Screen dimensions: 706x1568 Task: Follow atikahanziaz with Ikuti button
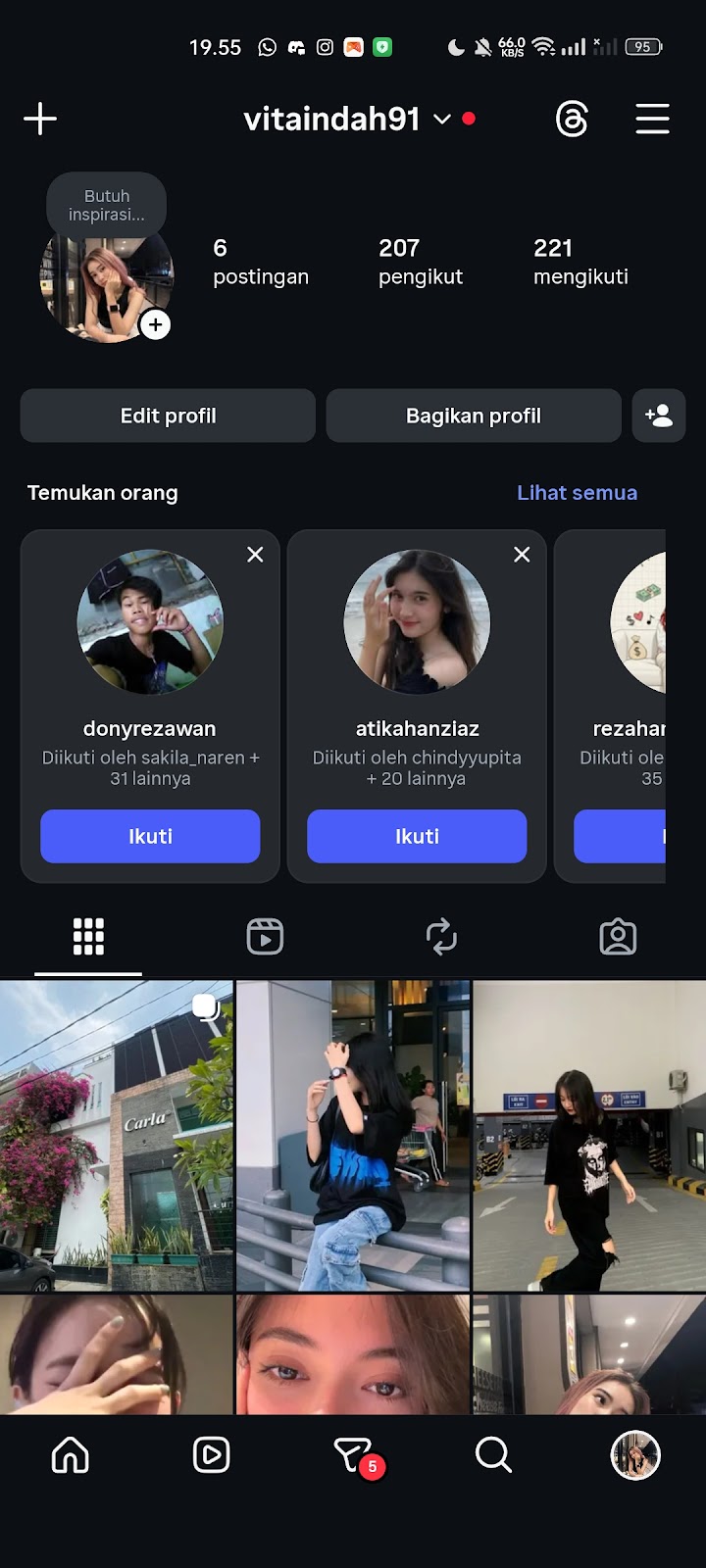(x=417, y=836)
